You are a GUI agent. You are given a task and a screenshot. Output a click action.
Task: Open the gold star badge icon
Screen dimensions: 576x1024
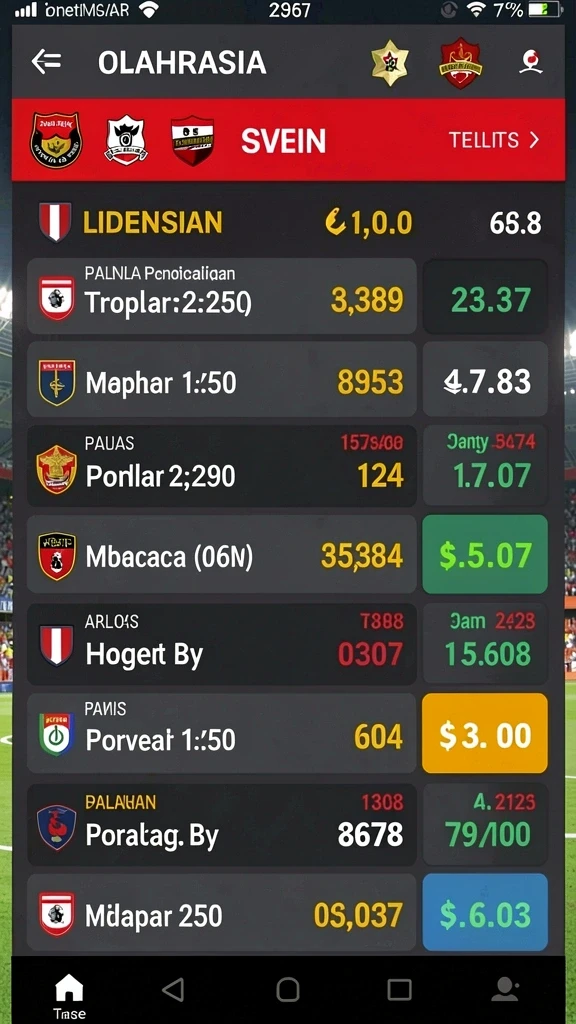[x=390, y=63]
